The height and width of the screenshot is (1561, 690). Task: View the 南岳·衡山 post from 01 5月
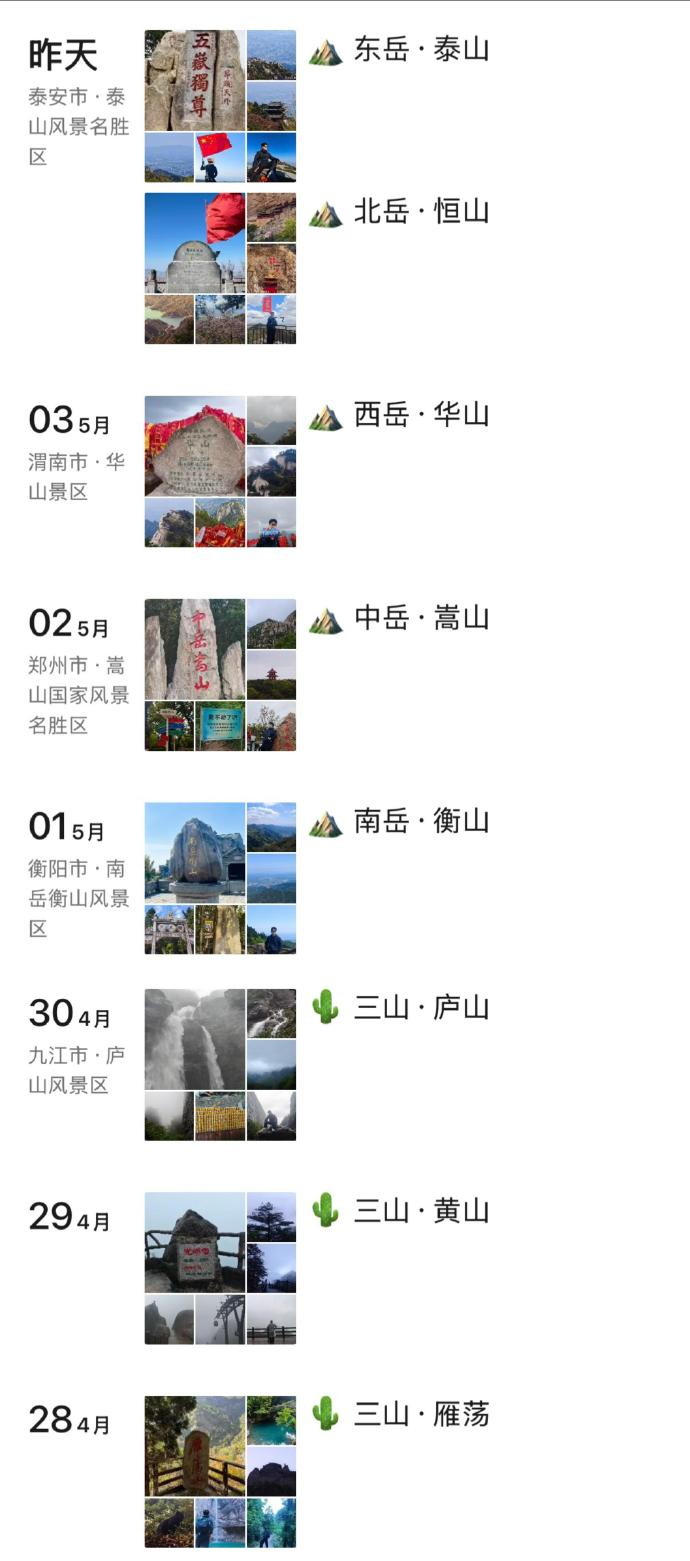[220, 878]
